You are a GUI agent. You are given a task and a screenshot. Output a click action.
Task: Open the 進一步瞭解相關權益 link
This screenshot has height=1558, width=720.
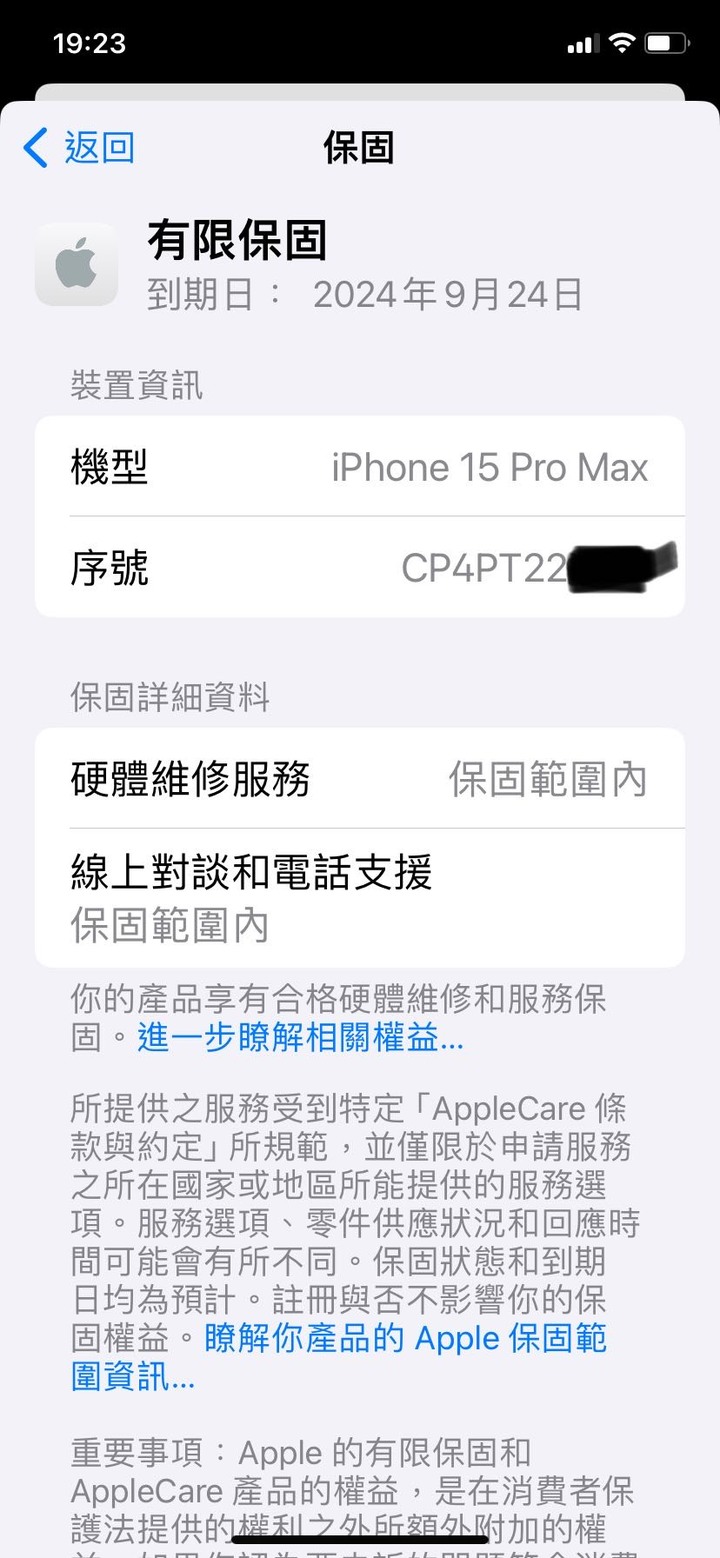300,1038
